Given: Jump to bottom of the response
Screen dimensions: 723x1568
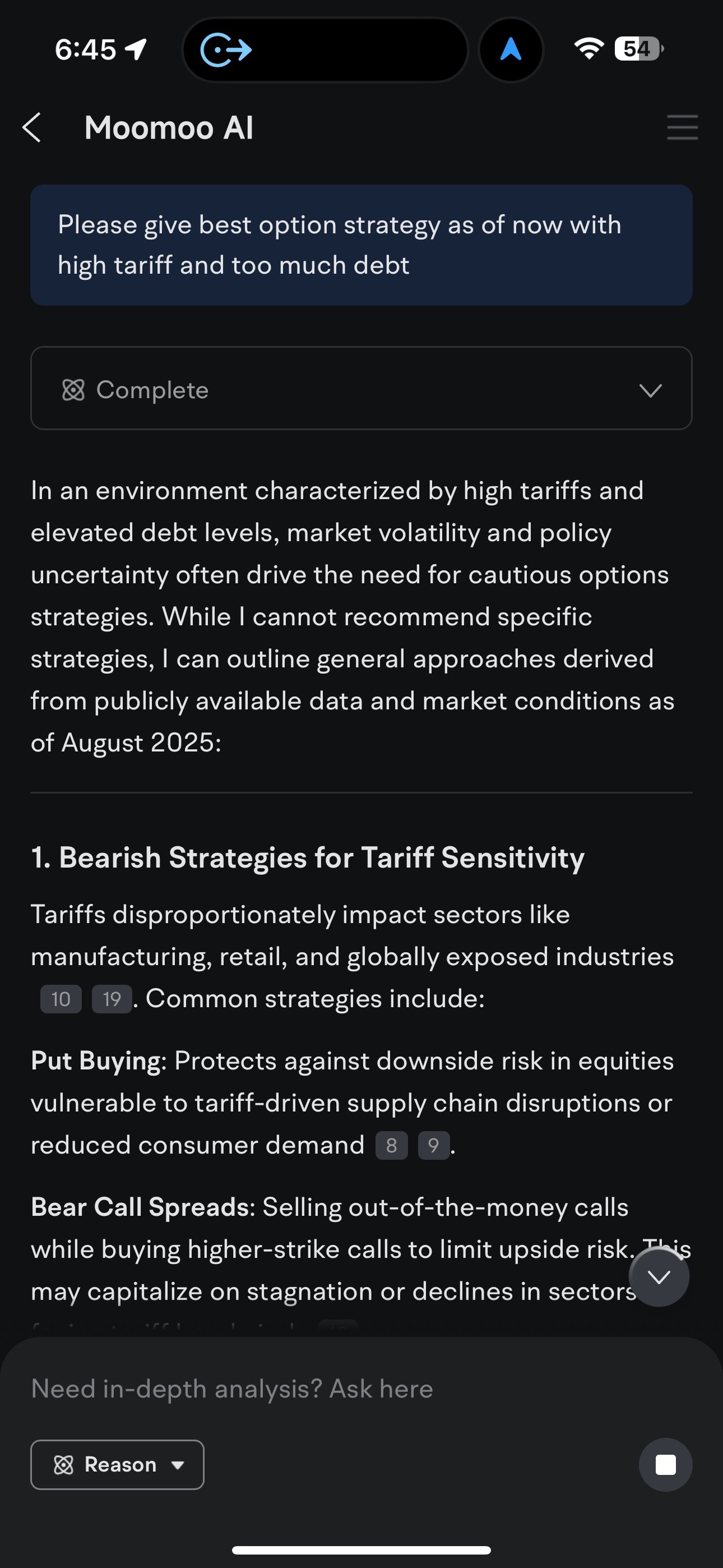Looking at the screenshot, I should click(x=659, y=1276).
